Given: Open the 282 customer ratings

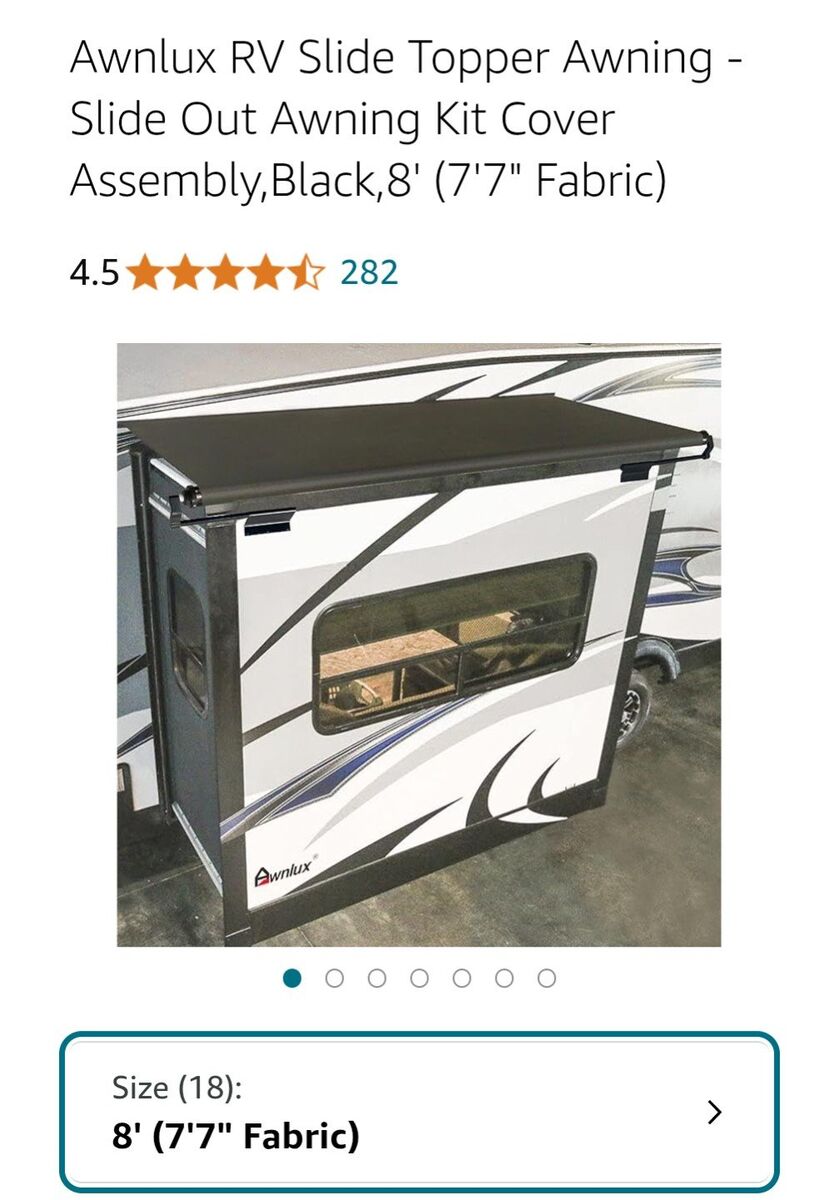Looking at the screenshot, I should (369, 272).
